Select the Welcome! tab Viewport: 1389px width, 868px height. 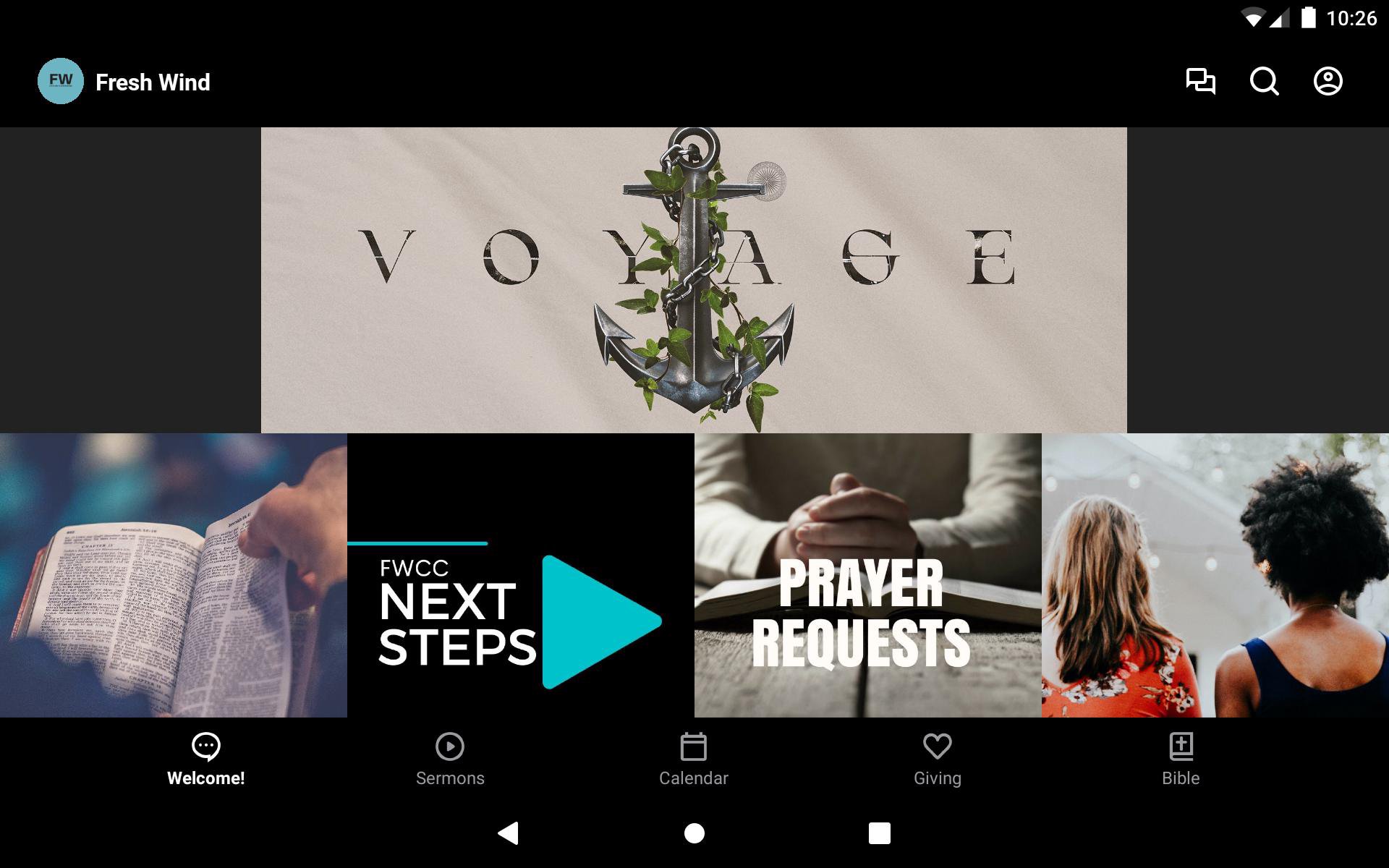coord(206,759)
